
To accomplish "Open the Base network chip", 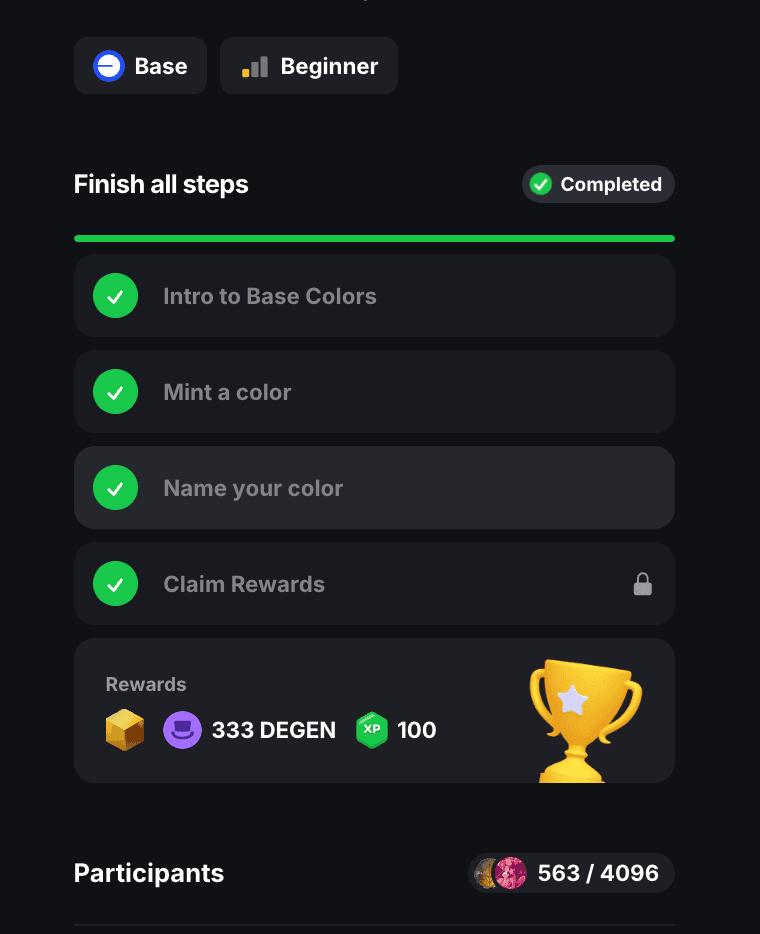I will pyautogui.click(x=140, y=66).
